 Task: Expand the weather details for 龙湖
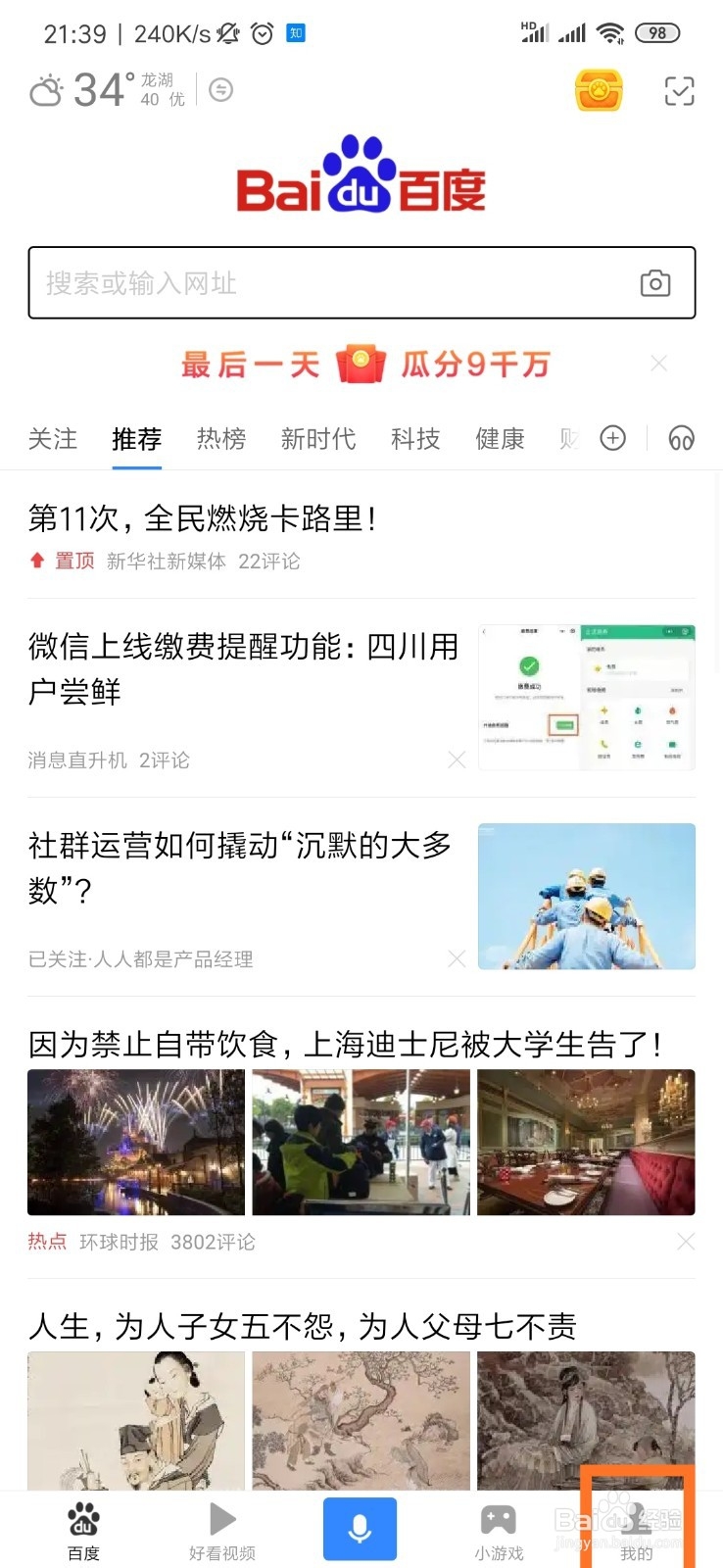coord(98,89)
